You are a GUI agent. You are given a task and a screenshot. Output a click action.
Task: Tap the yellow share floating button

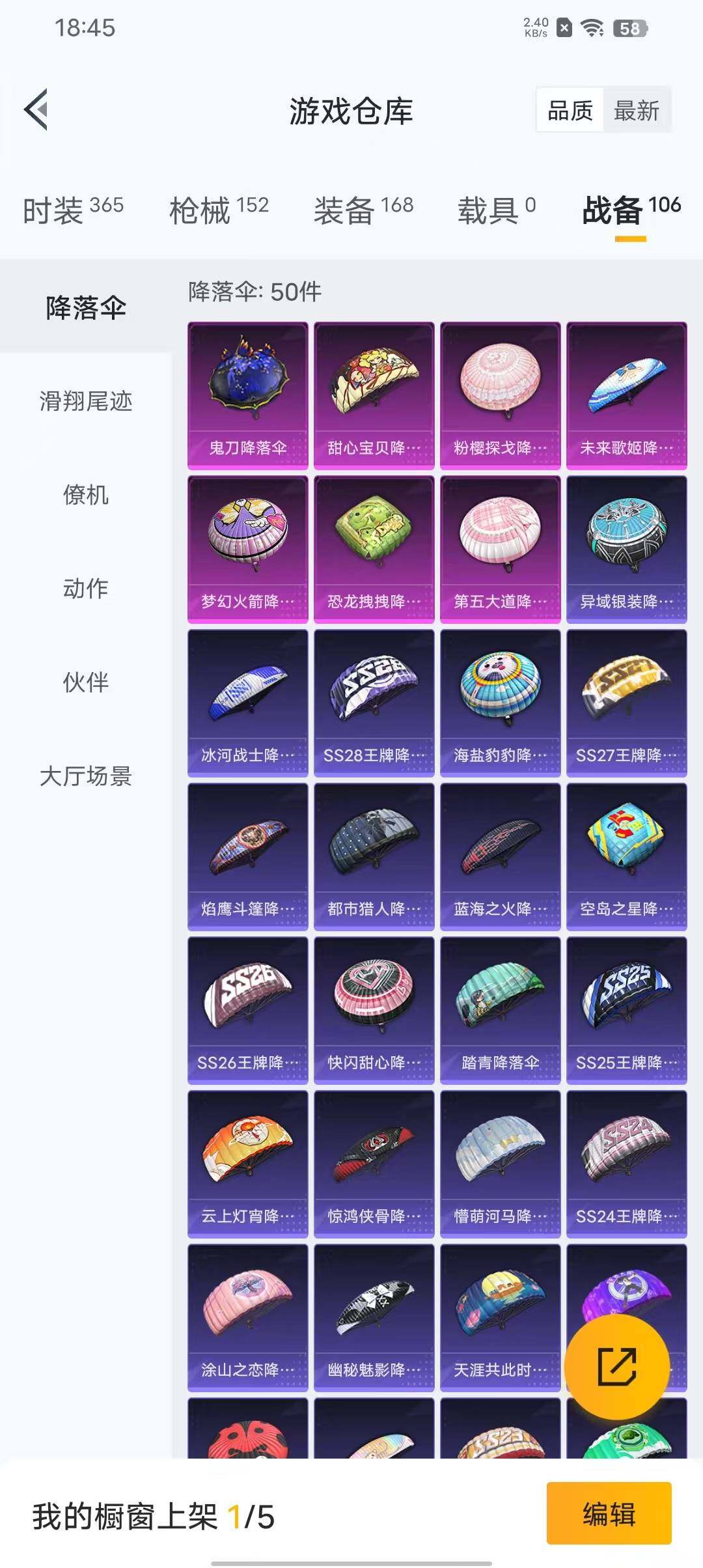point(616,1367)
